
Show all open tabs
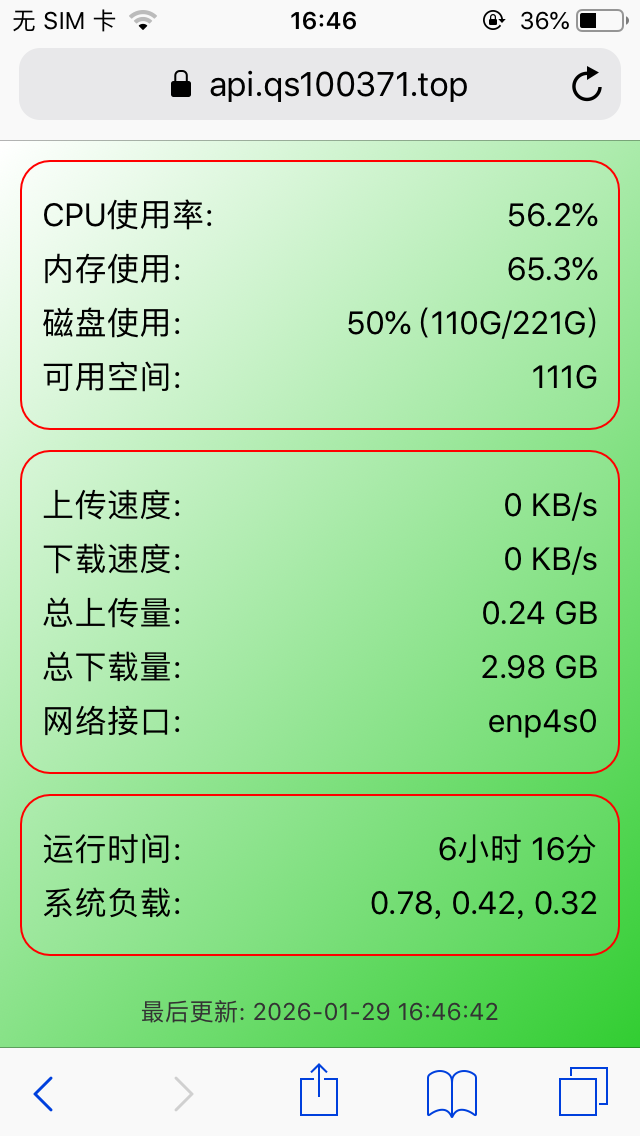pyautogui.click(x=583, y=1091)
